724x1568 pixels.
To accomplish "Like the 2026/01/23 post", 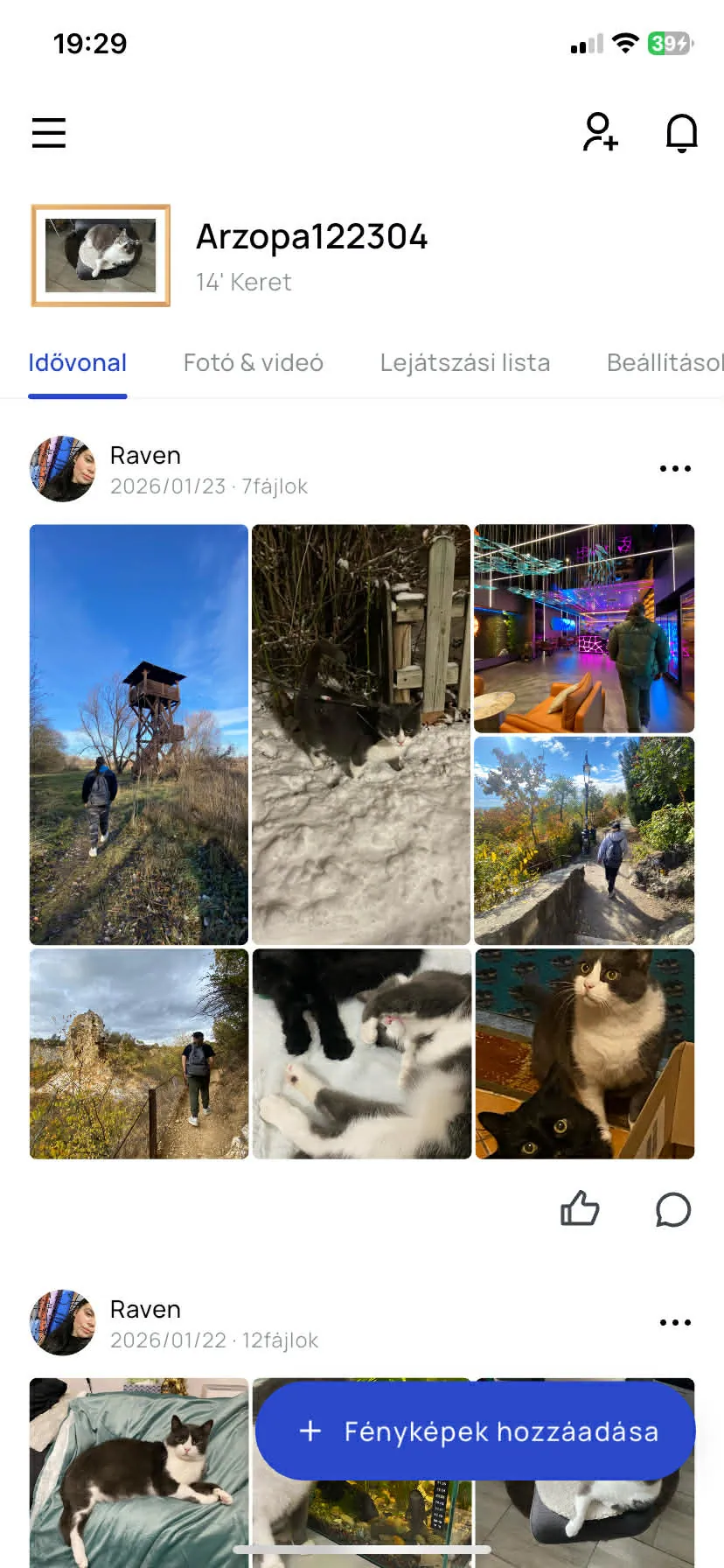I will tap(579, 1208).
